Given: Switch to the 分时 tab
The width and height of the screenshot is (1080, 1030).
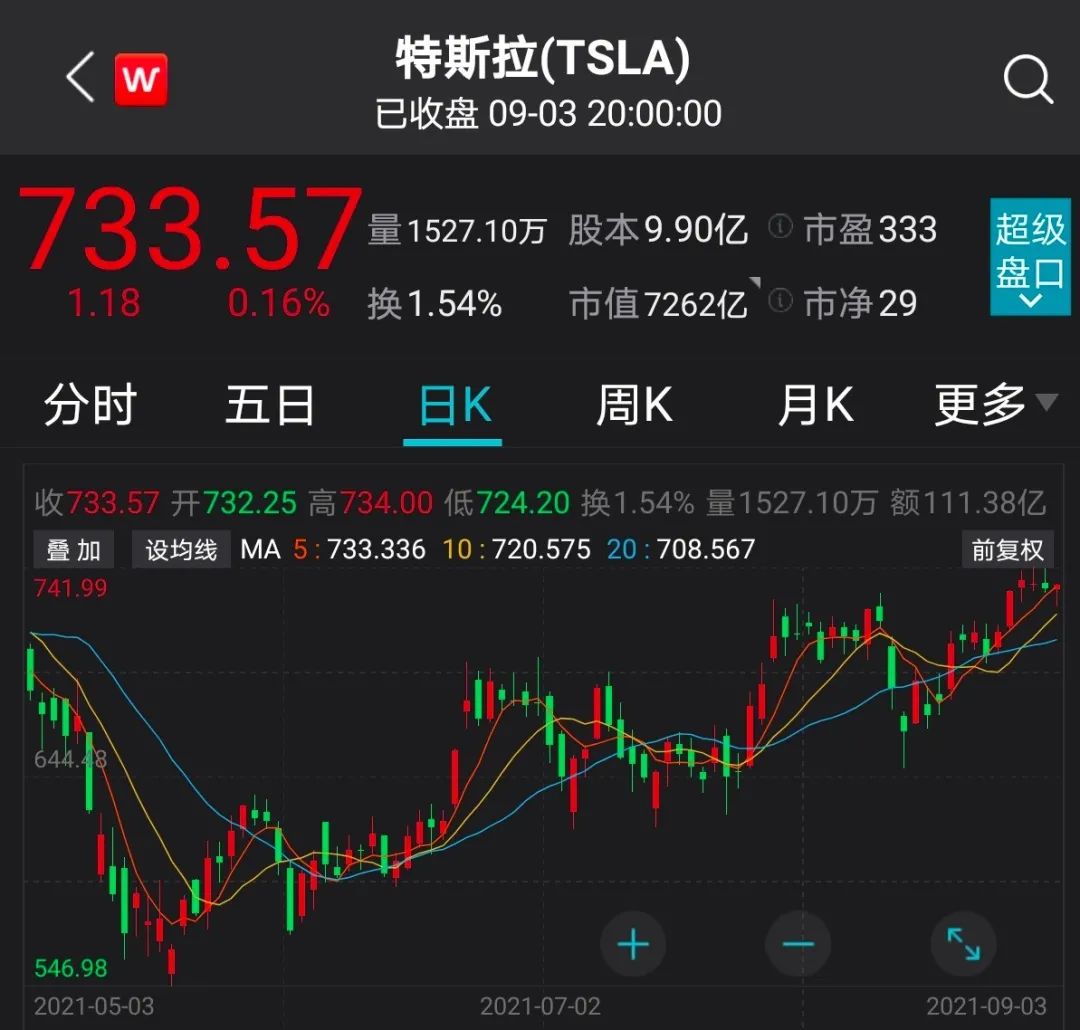Looking at the screenshot, I should 89,406.
